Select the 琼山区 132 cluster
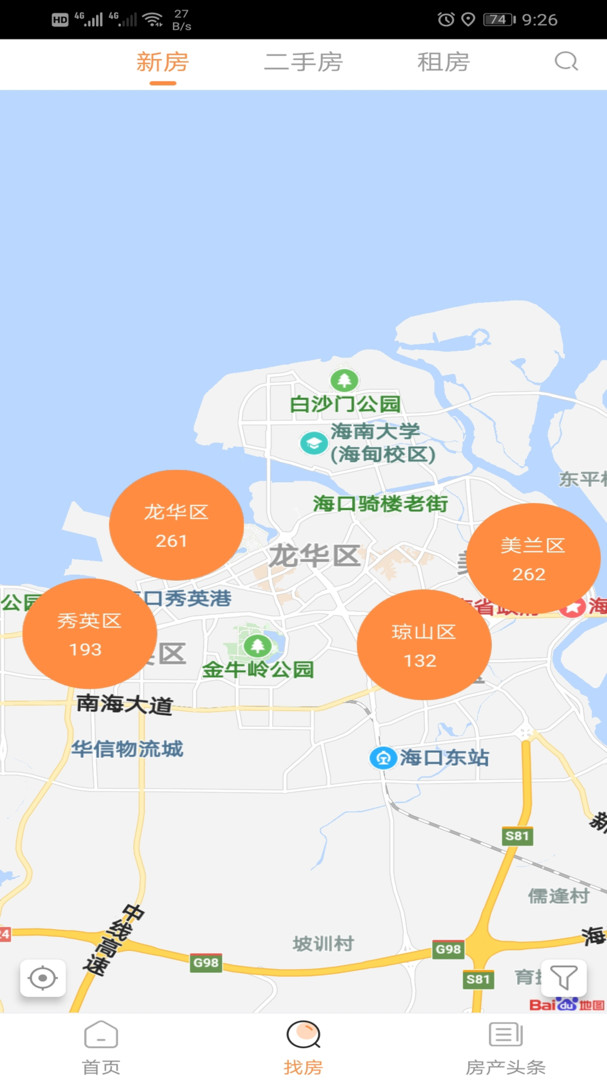This screenshot has height=1080, width=607. point(424,645)
